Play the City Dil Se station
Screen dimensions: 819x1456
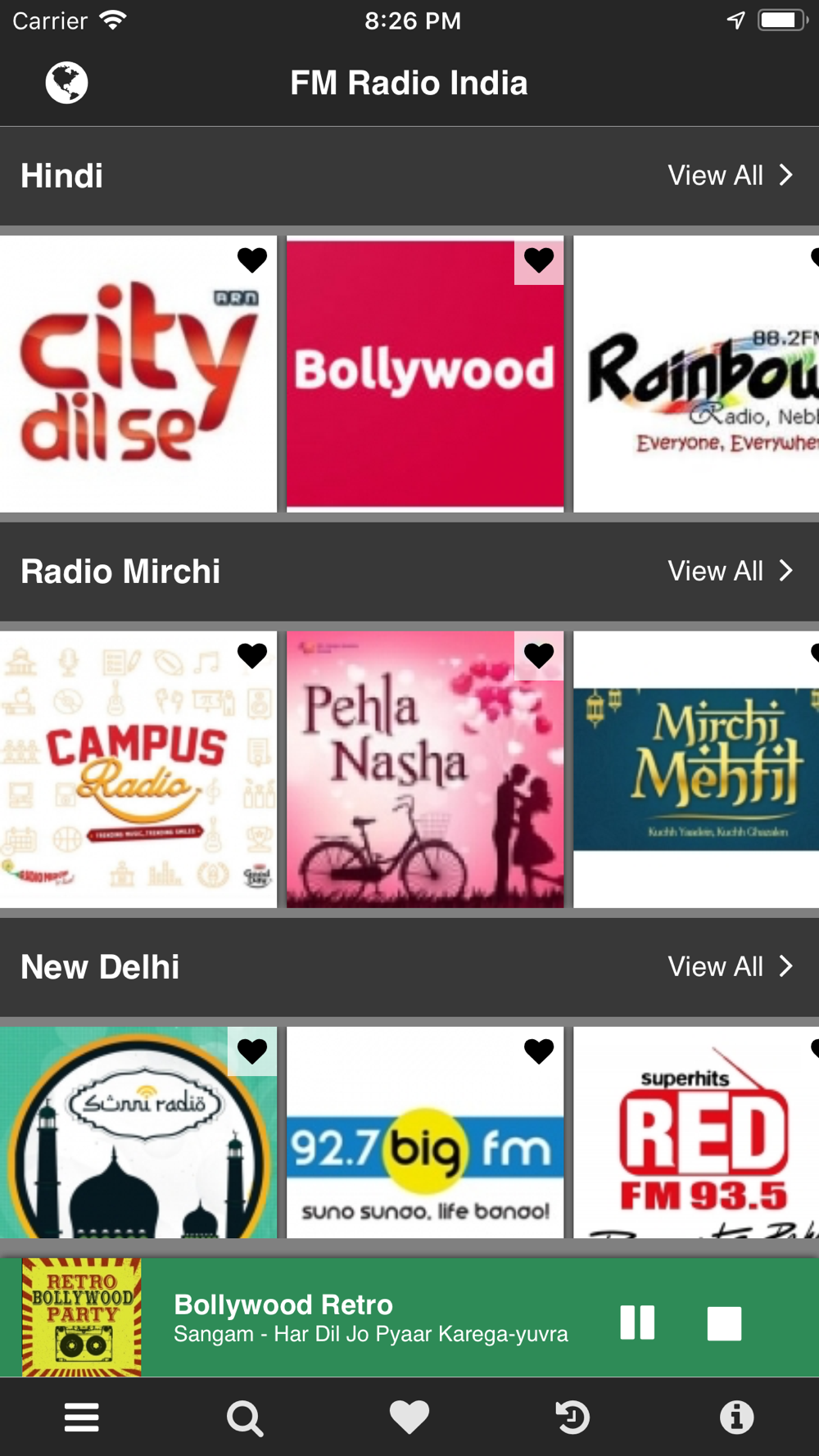tap(138, 374)
